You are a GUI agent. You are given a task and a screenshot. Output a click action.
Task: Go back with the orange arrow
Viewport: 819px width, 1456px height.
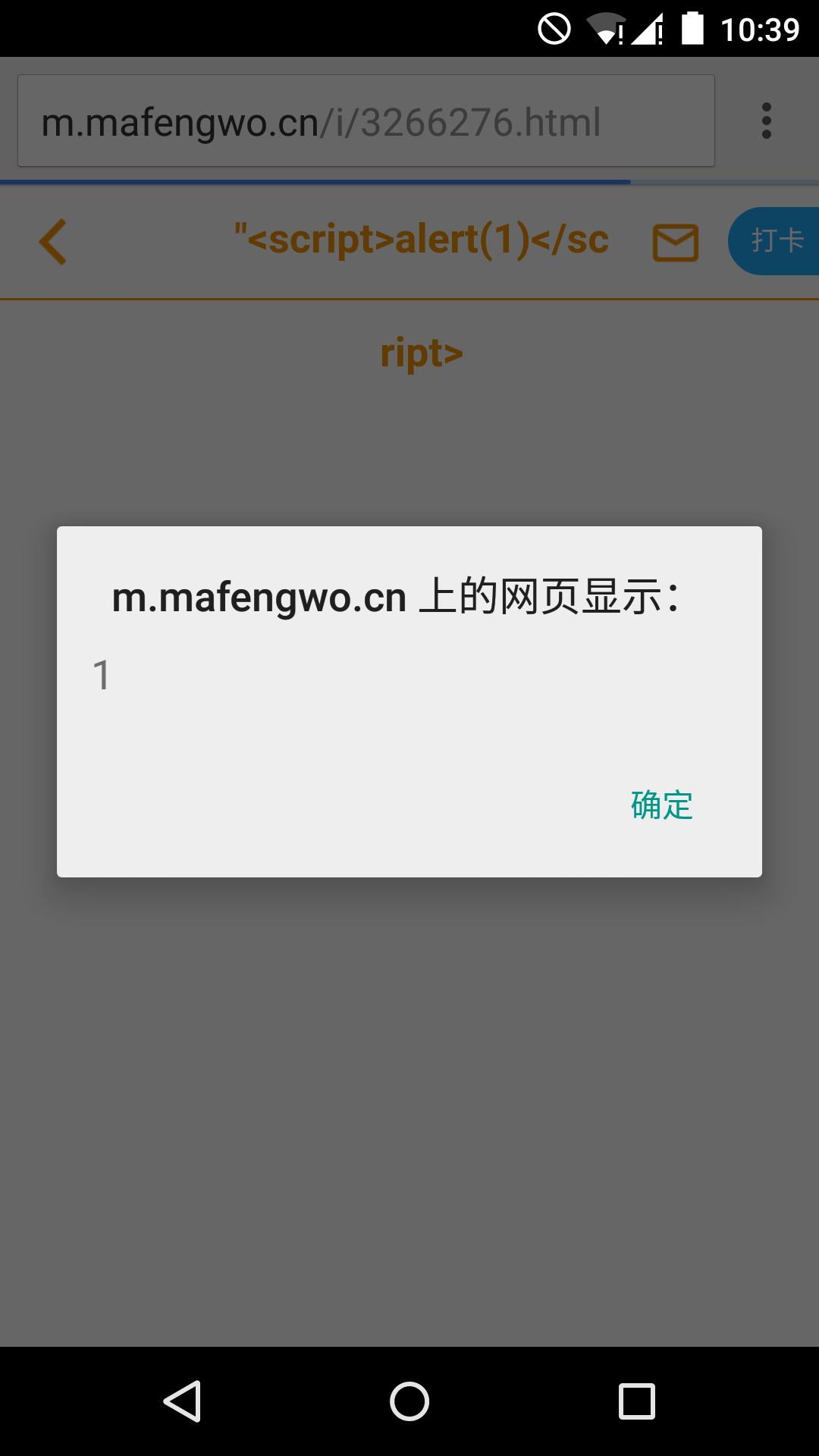53,242
